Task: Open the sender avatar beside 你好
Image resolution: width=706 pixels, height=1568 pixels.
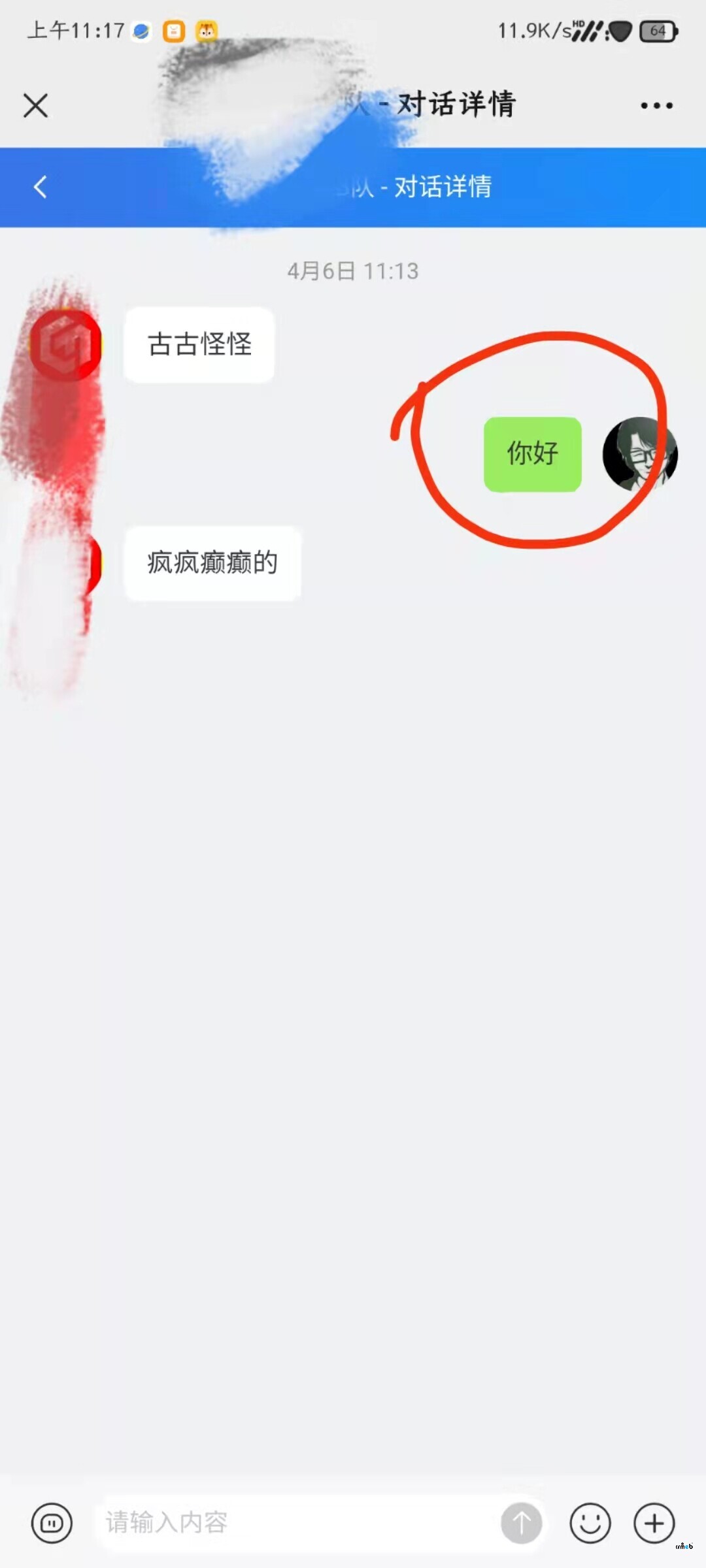Action: click(x=639, y=454)
